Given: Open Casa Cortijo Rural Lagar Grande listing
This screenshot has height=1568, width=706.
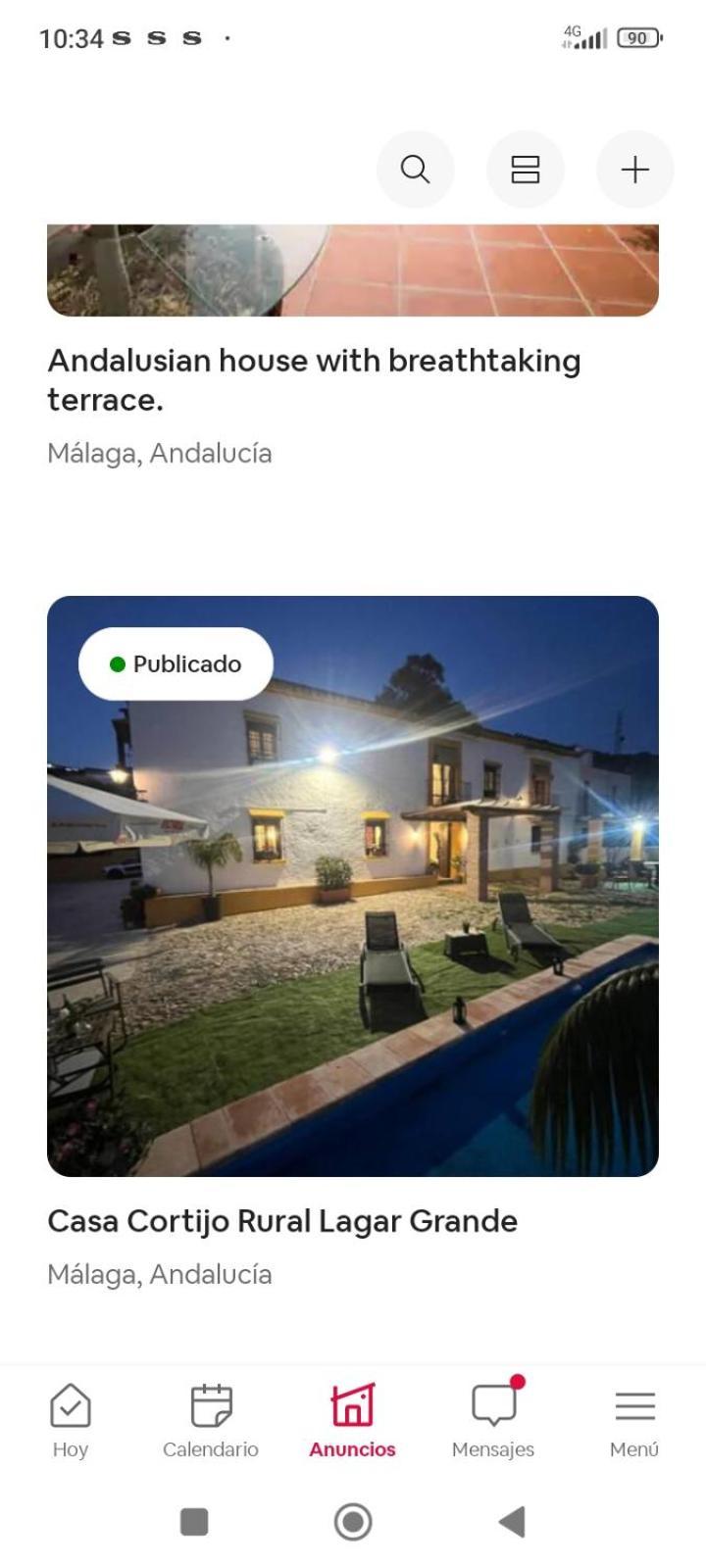Looking at the screenshot, I should click(x=352, y=885).
